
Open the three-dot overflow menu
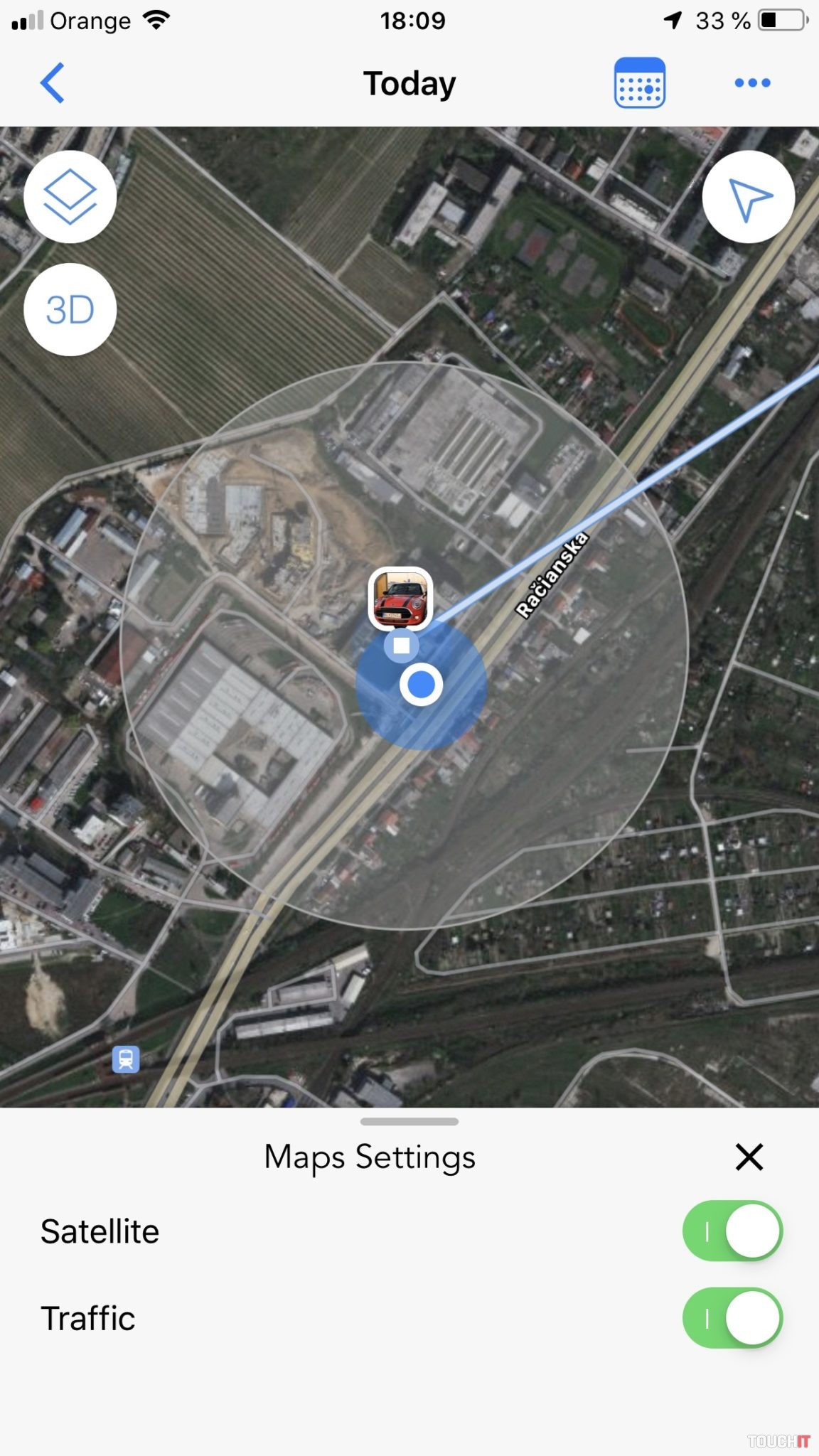pyautogui.click(x=752, y=83)
